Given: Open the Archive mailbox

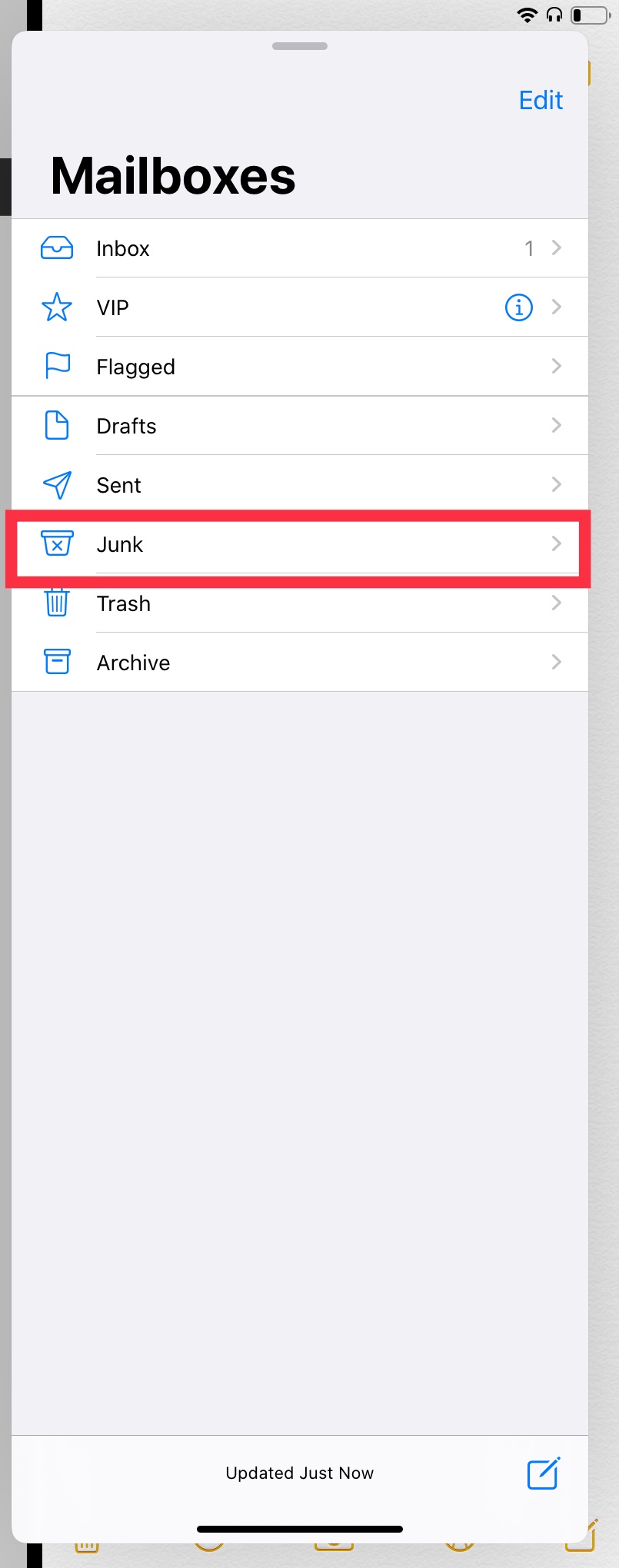Looking at the screenshot, I should pos(300,663).
